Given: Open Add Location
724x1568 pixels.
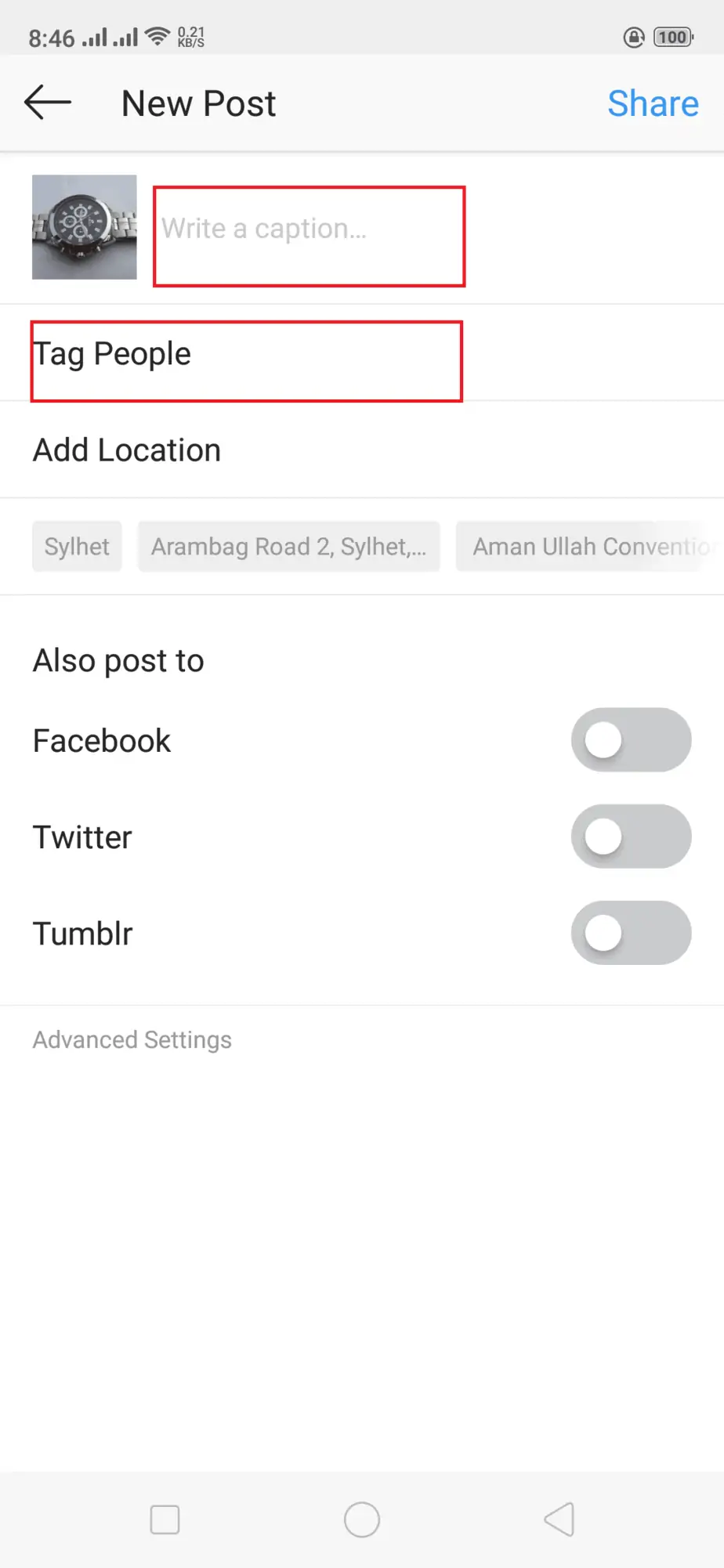Looking at the screenshot, I should point(362,450).
